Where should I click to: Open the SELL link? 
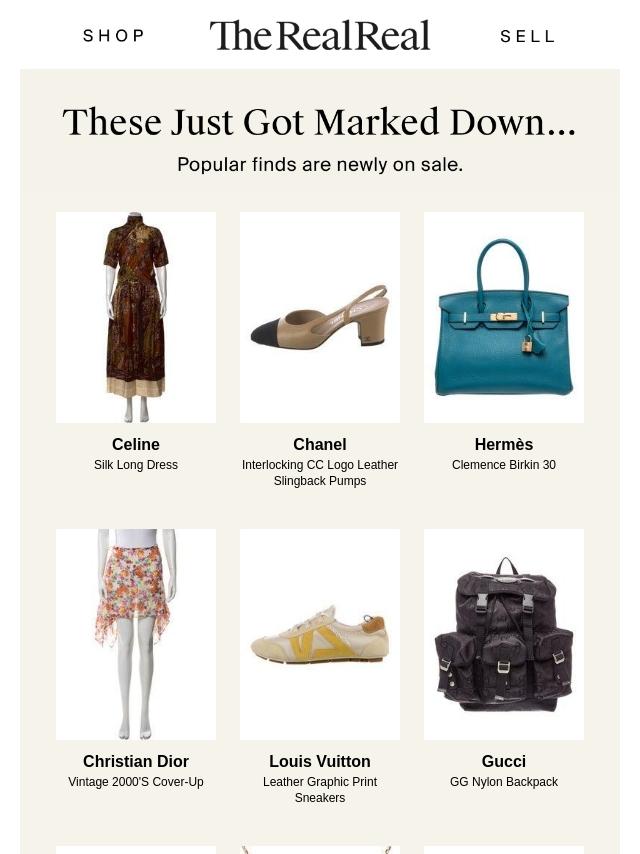[527, 36]
